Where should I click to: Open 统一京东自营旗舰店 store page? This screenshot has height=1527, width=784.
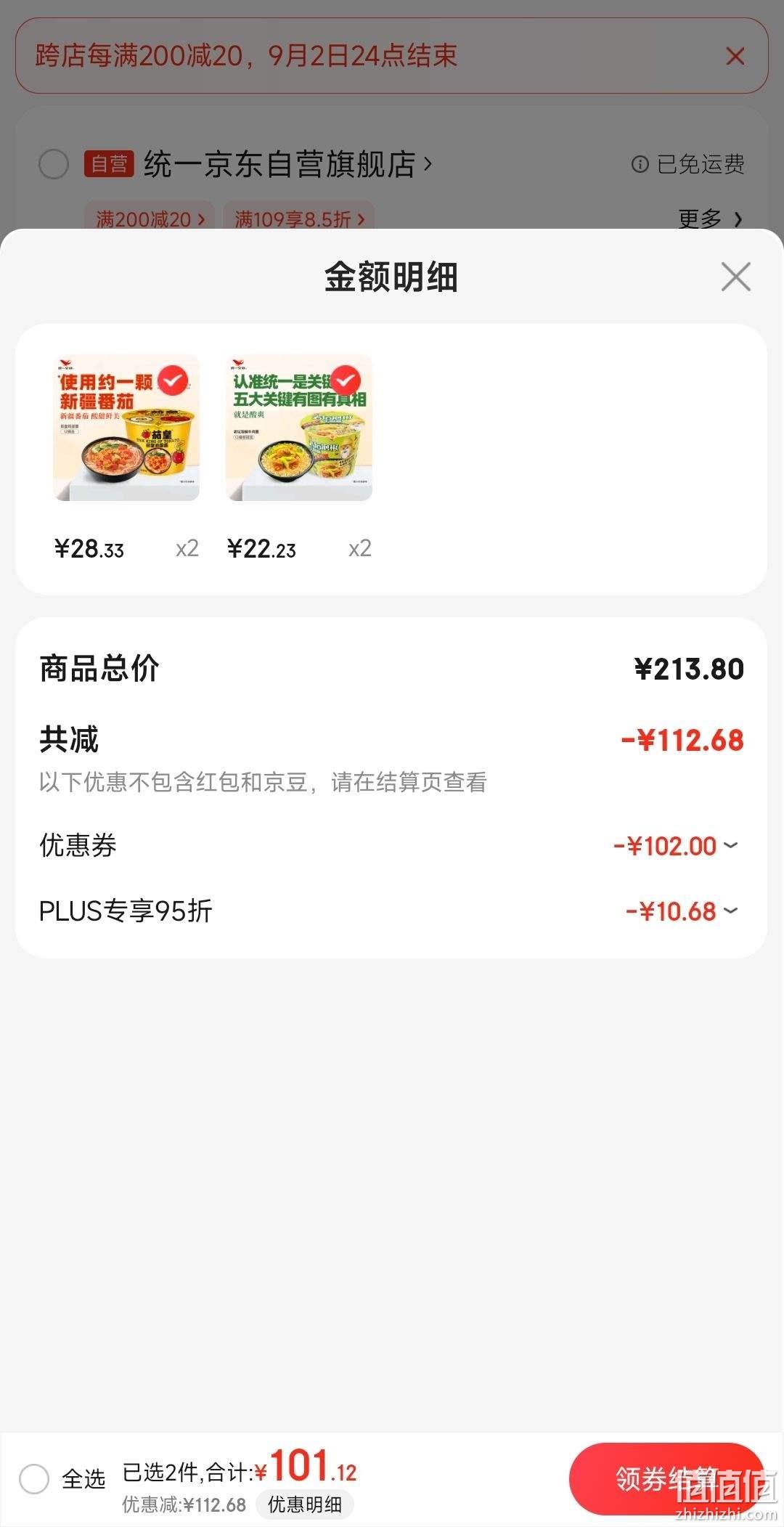click(287, 164)
